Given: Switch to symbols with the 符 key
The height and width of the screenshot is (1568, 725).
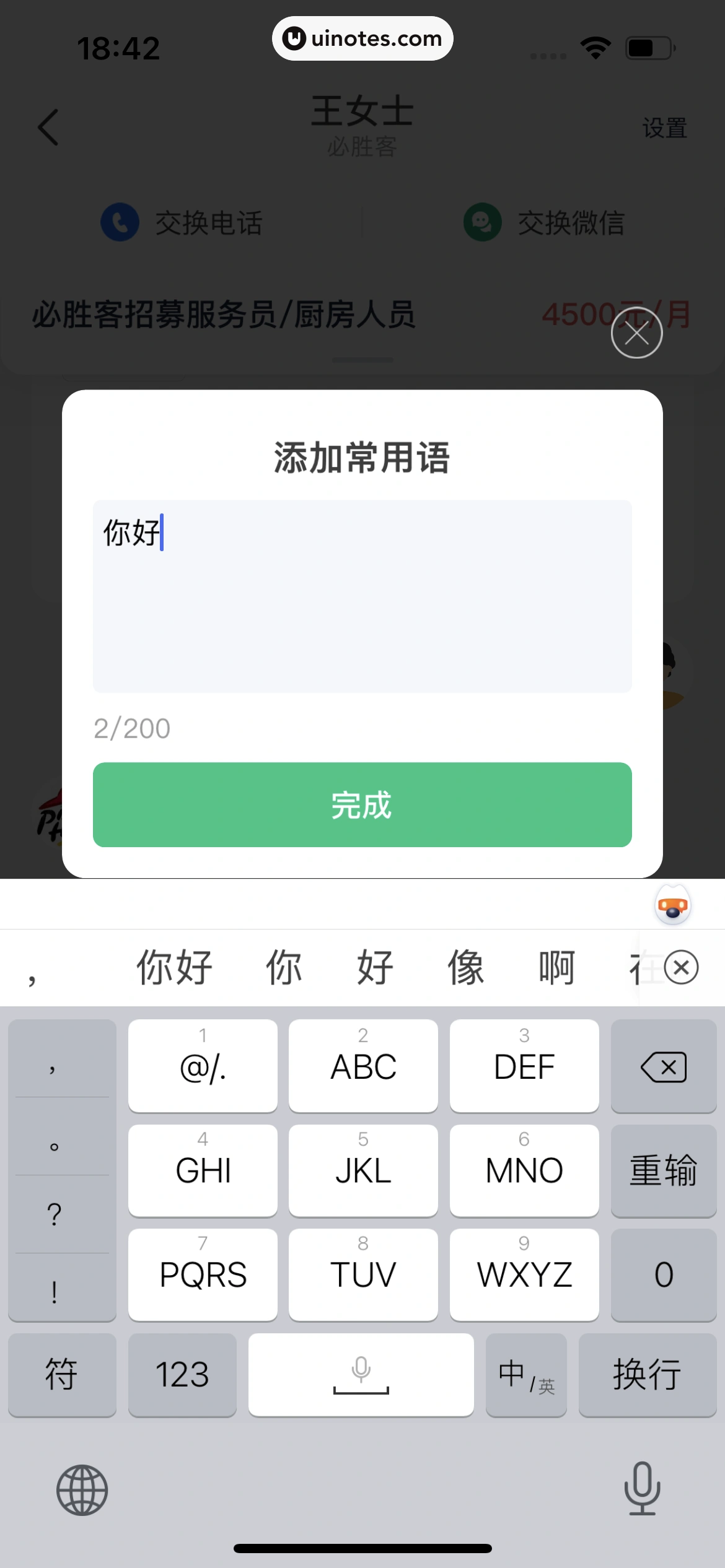Looking at the screenshot, I should tap(62, 1375).
